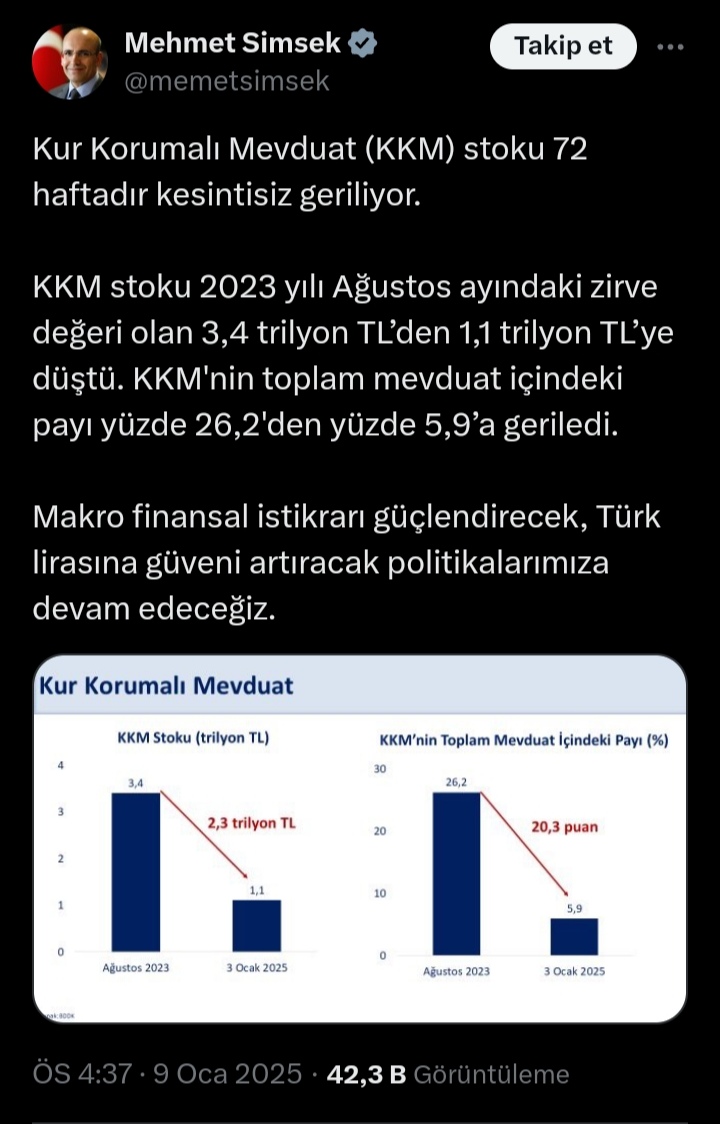This screenshot has width=720, height=1124.
Task: Open Mehmet Simsek's profile picture
Action: [x=68, y=61]
